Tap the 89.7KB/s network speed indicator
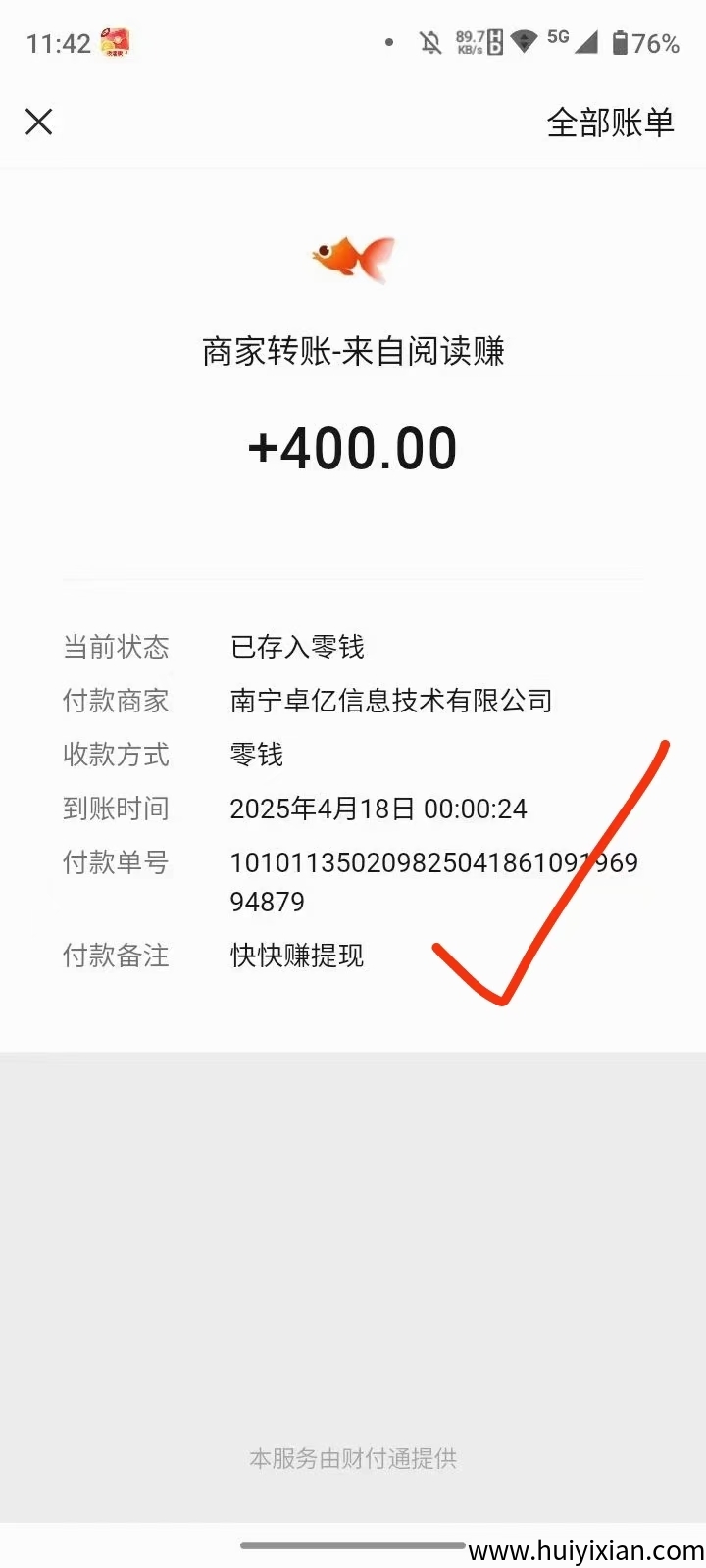The width and height of the screenshot is (706, 1568). coord(469,41)
